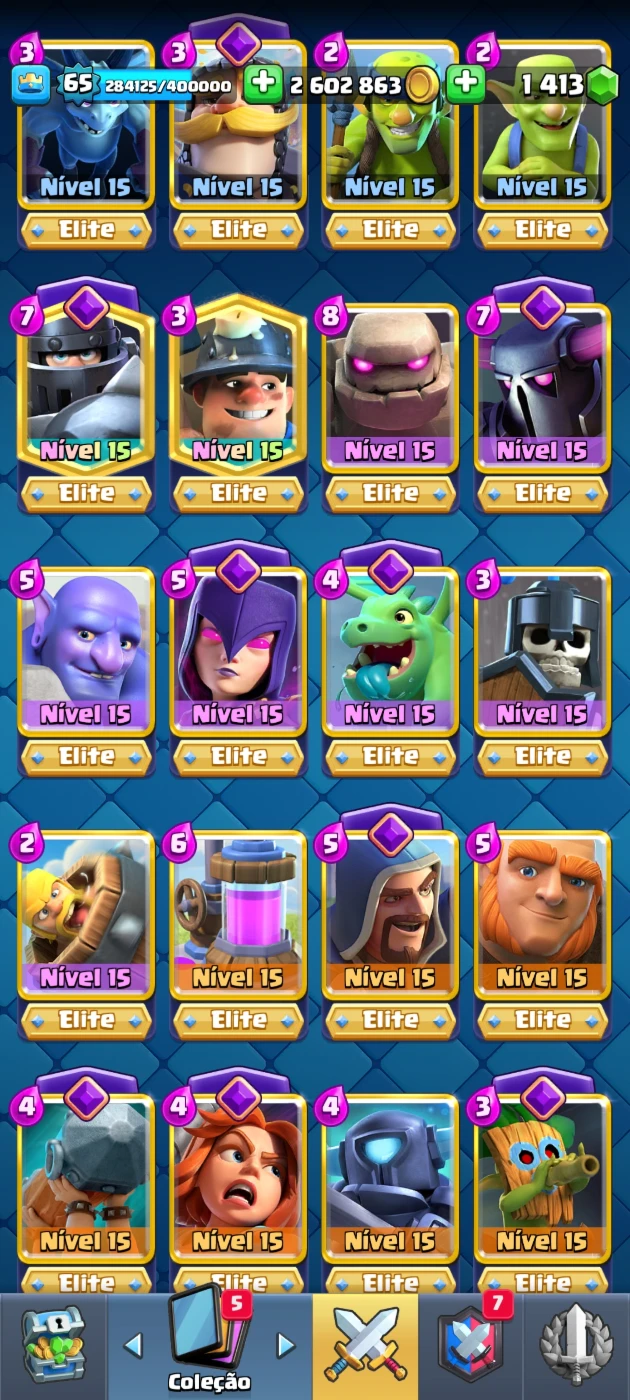Open the Barbarian Barrel card
630x1400 pixels.
tap(86, 912)
